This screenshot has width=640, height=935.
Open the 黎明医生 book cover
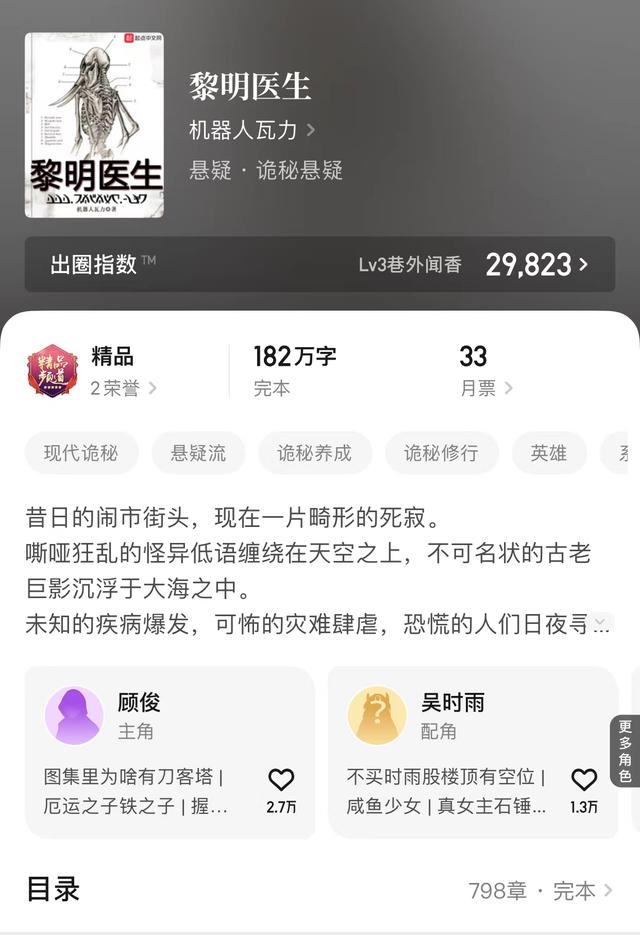(94, 125)
